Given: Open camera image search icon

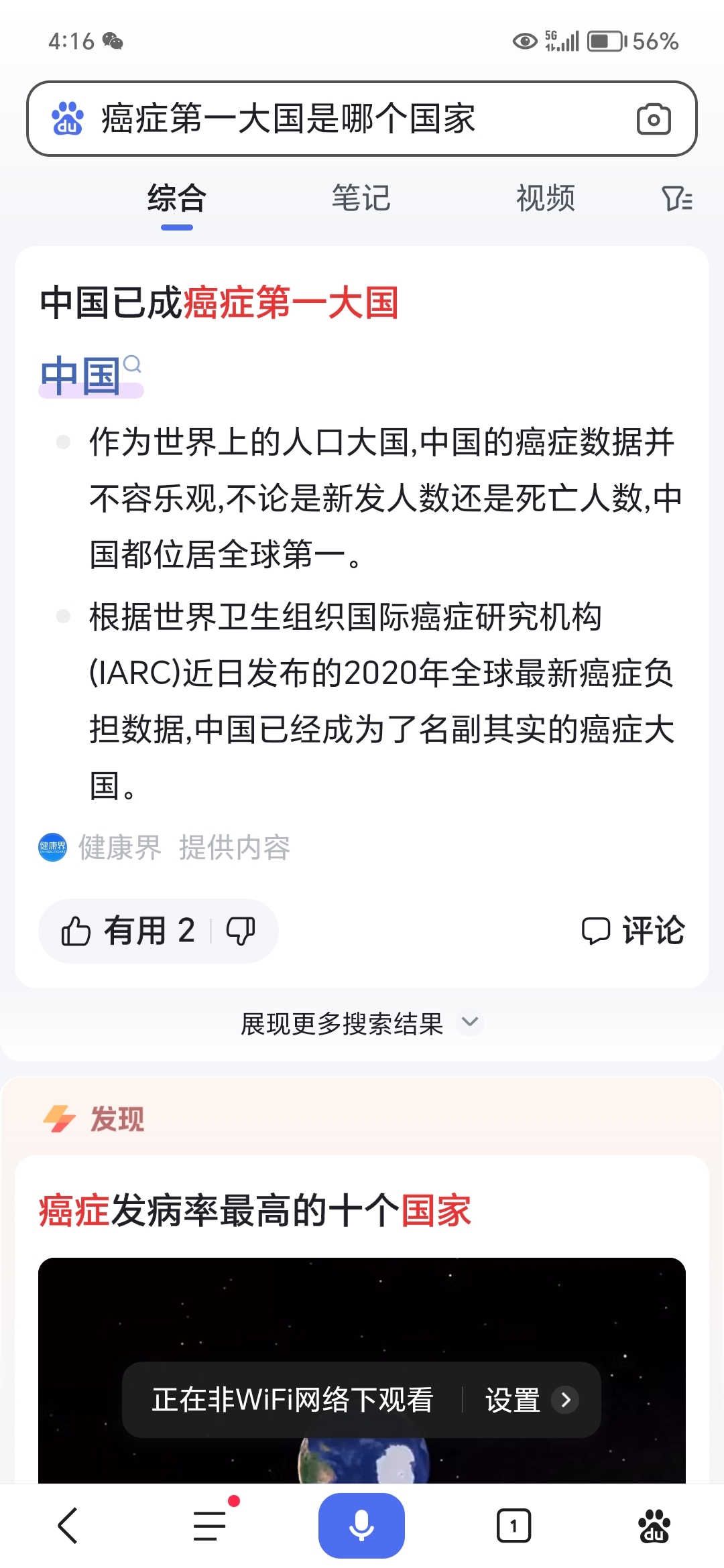Looking at the screenshot, I should coord(654,119).
